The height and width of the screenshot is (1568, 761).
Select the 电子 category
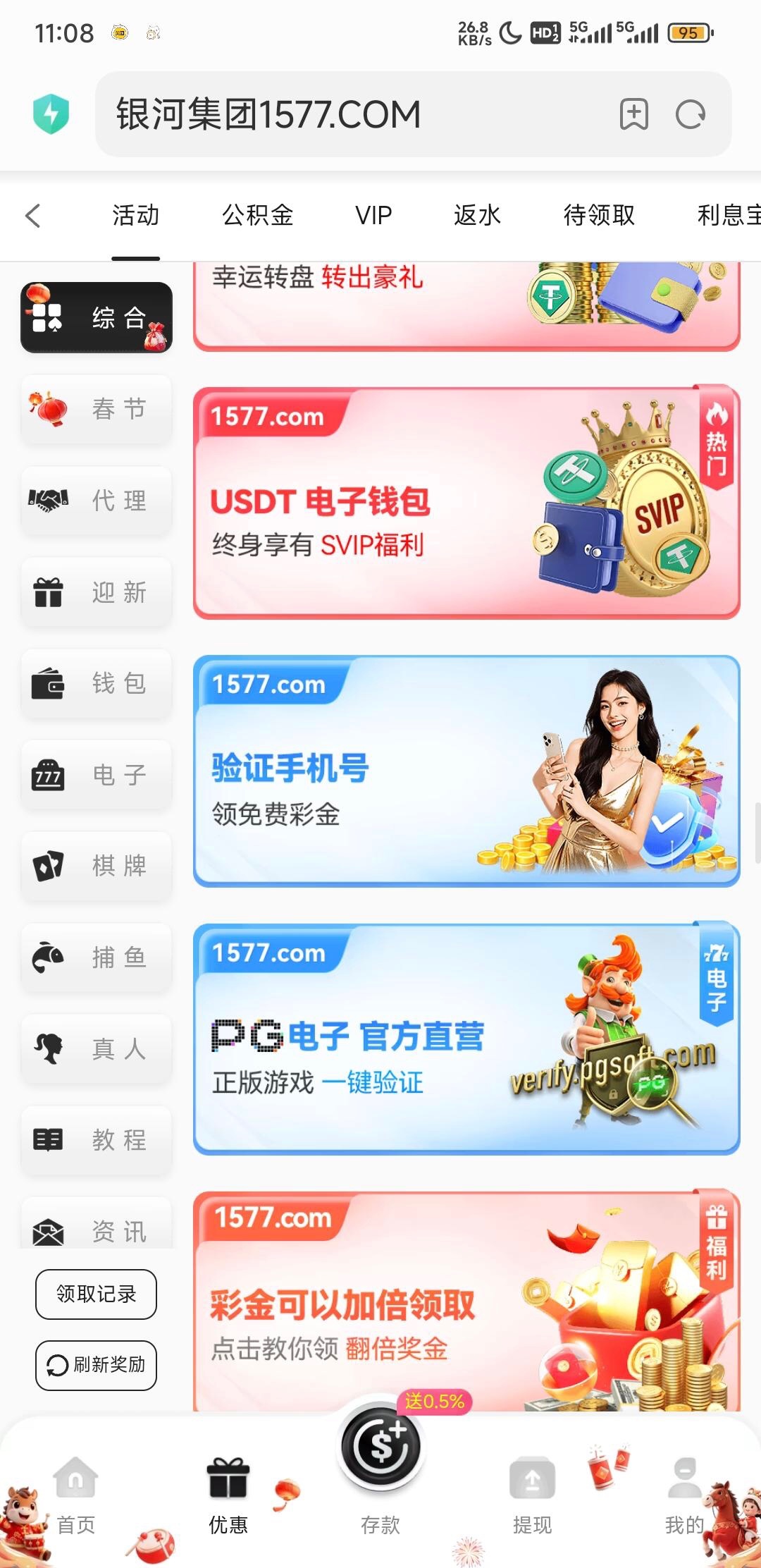pos(97,775)
